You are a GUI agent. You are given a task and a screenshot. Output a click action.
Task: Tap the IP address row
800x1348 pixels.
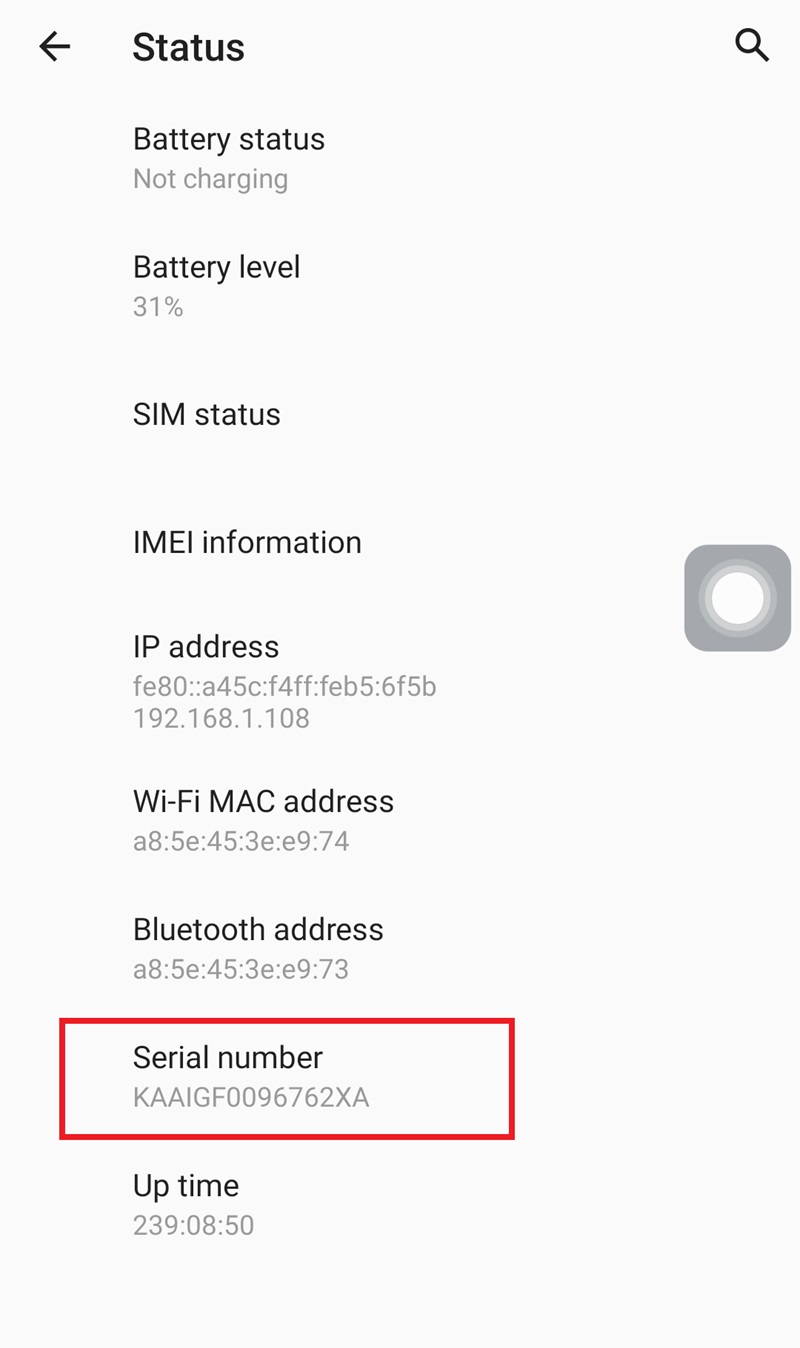coord(284,681)
